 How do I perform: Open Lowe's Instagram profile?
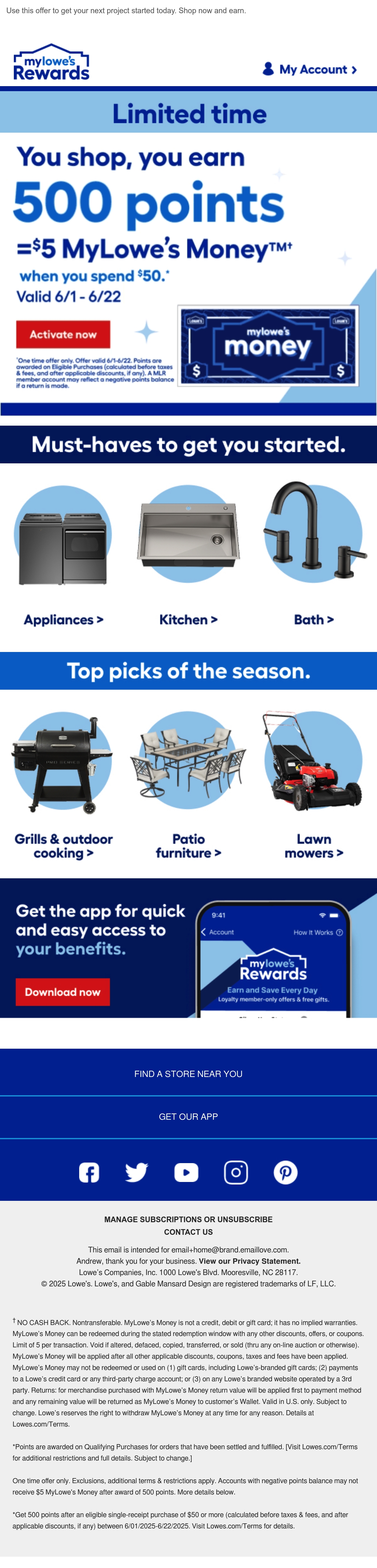tap(236, 1172)
